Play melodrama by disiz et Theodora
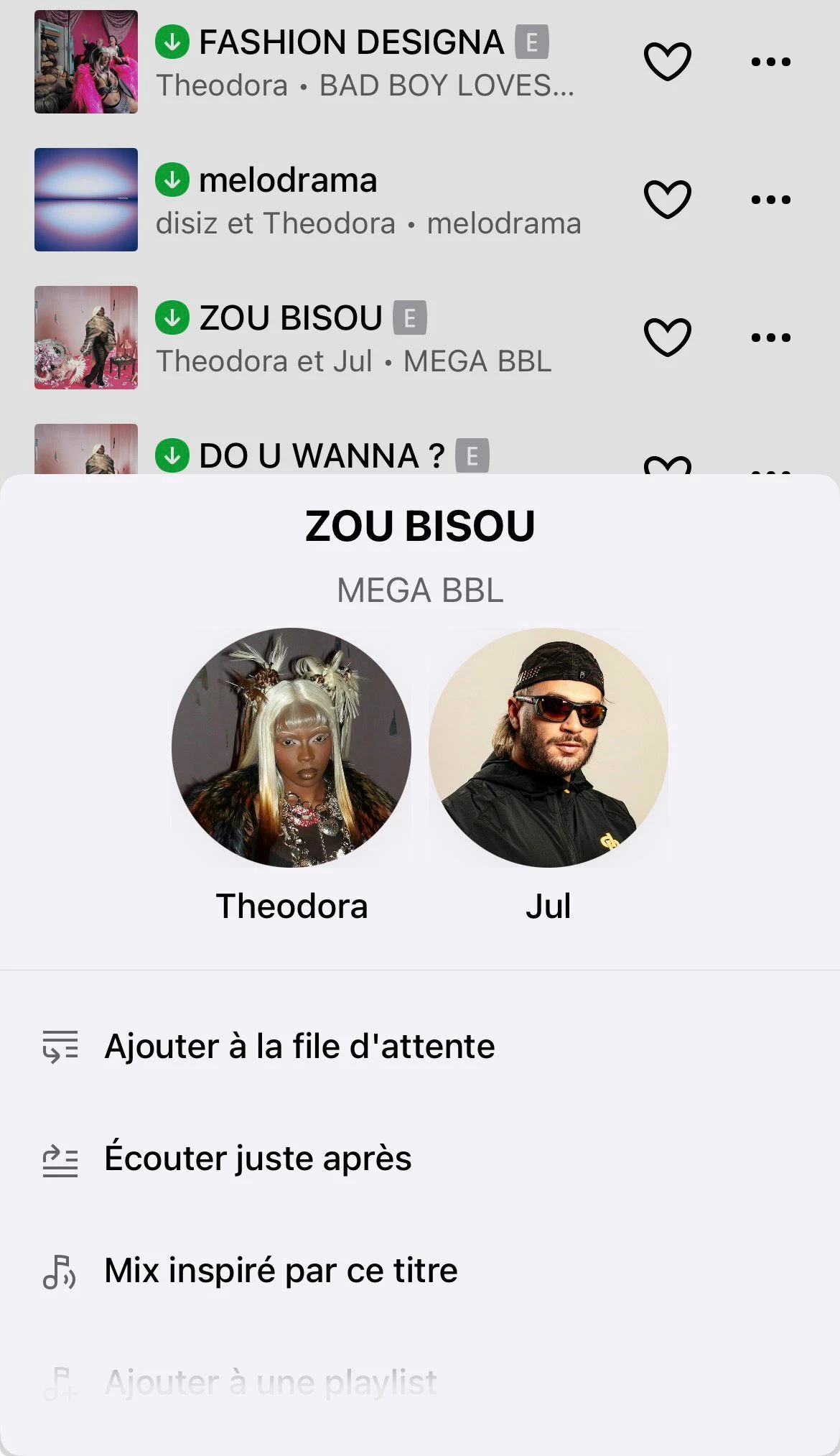Screen dimensions: 840x1456 pyautogui.click(x=352, y=200)
